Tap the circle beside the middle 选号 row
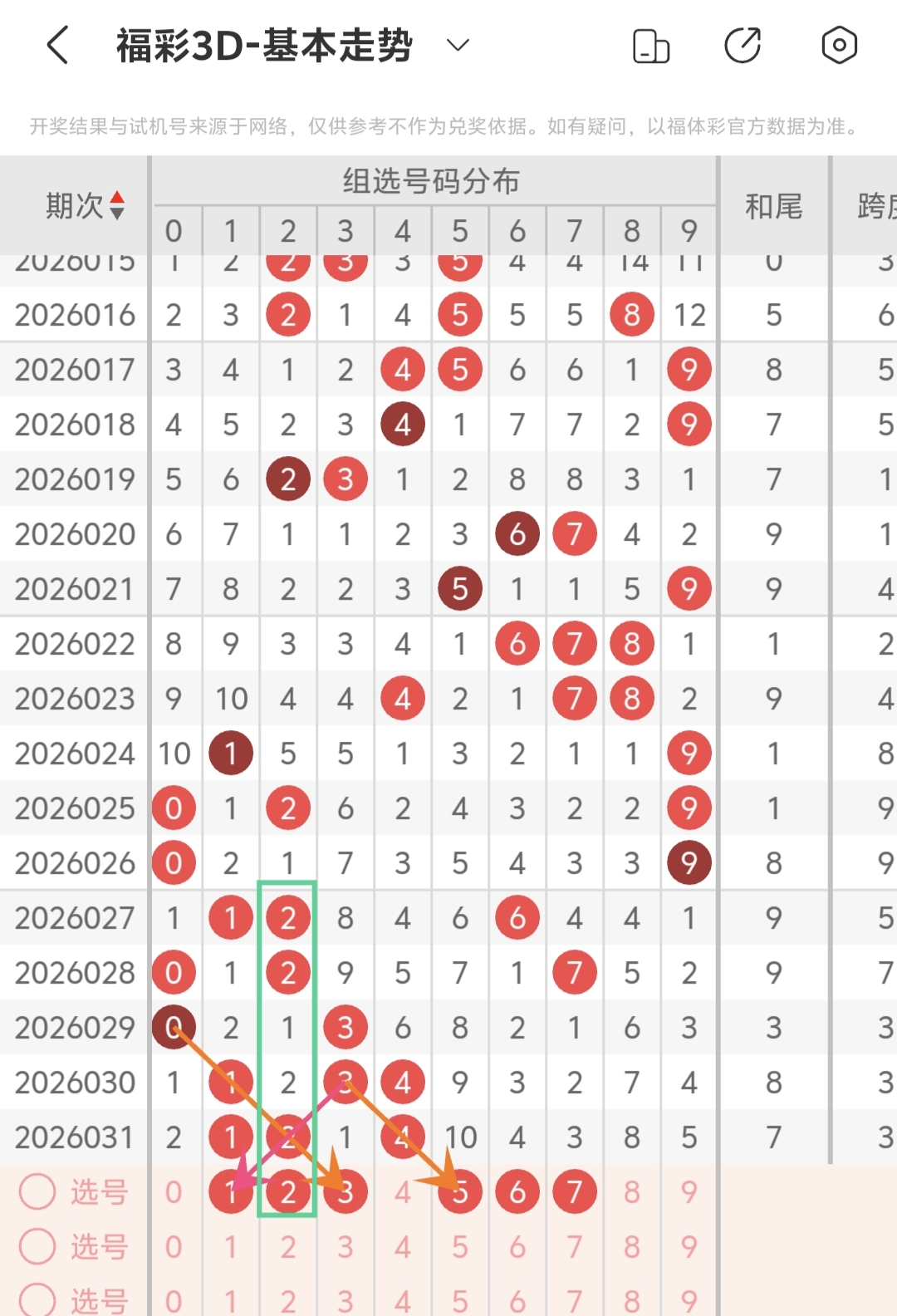Viewport: 897px width, 1316px height. pos(37,1246)
